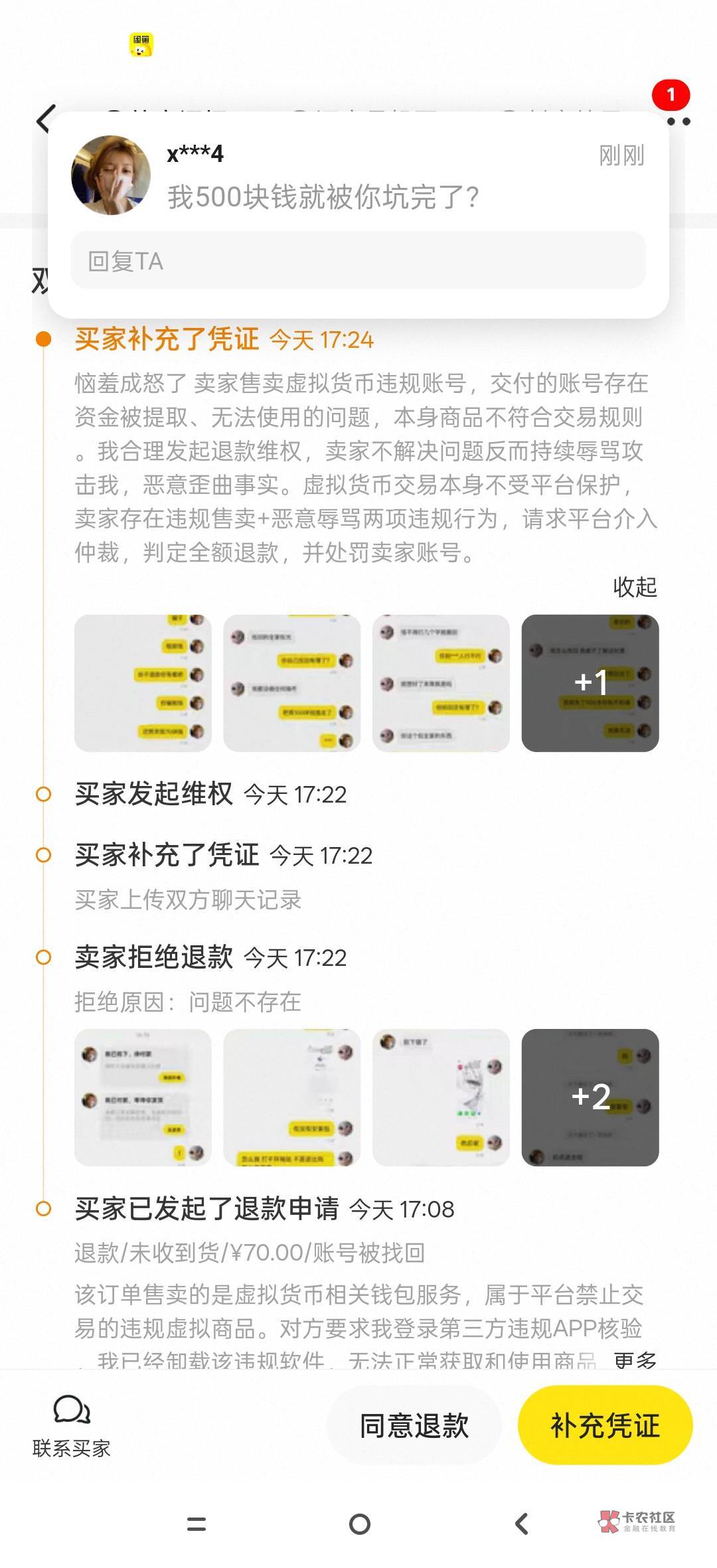Contact the buyer via 联系买家
Viewport: 717px width, 1568px height.
[71, 1426]
